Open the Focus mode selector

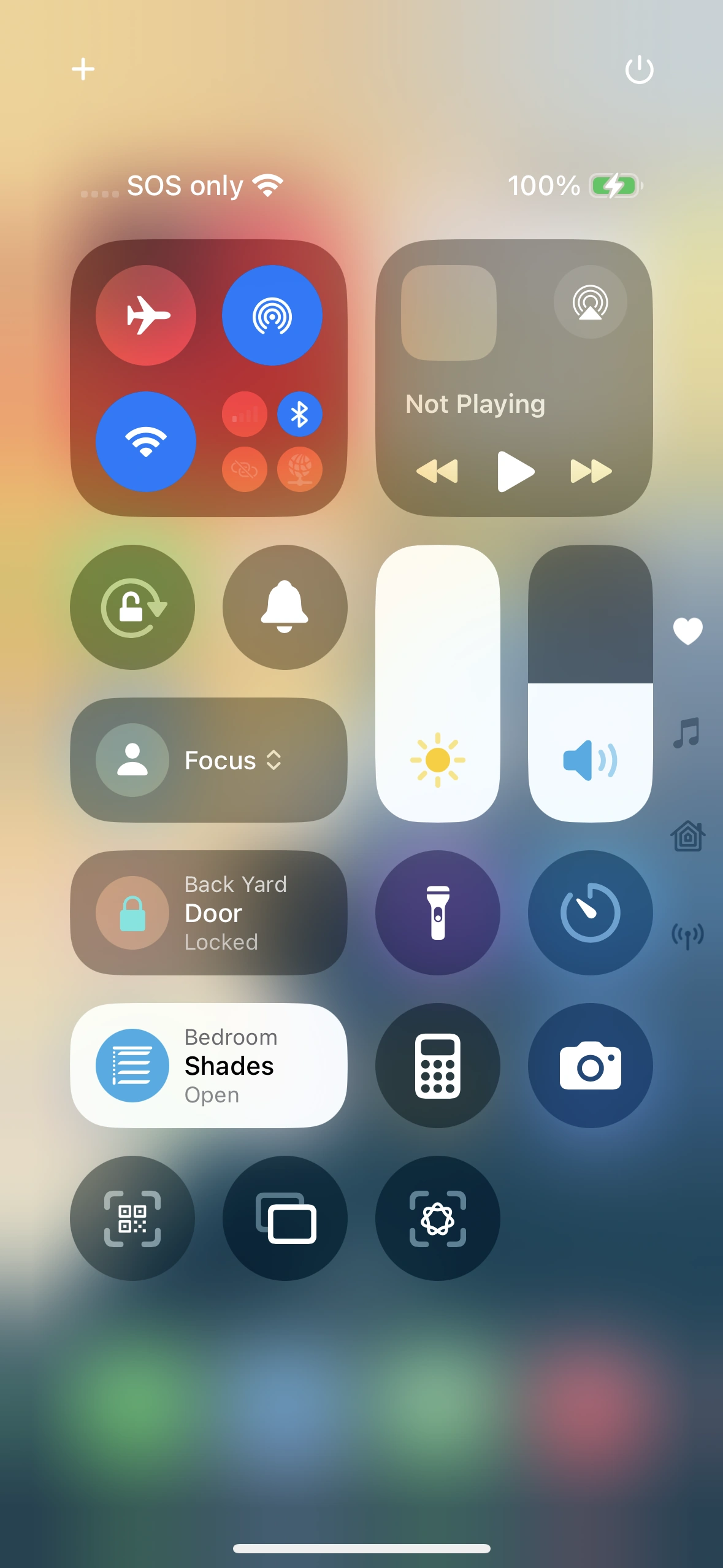coord(208,760)
